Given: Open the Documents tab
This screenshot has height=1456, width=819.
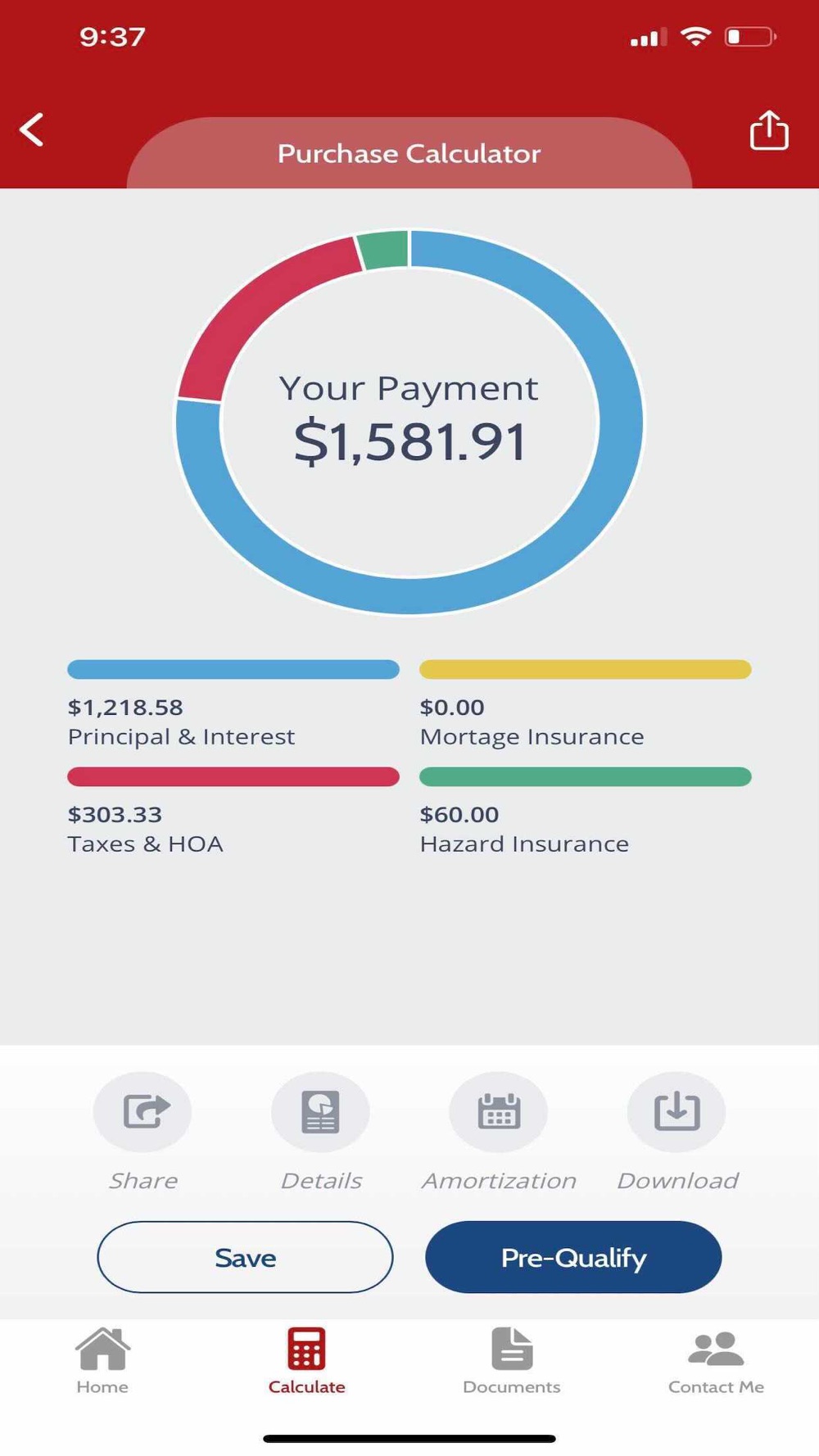Looking at the screenshot, I should [x=512, y=1360].
